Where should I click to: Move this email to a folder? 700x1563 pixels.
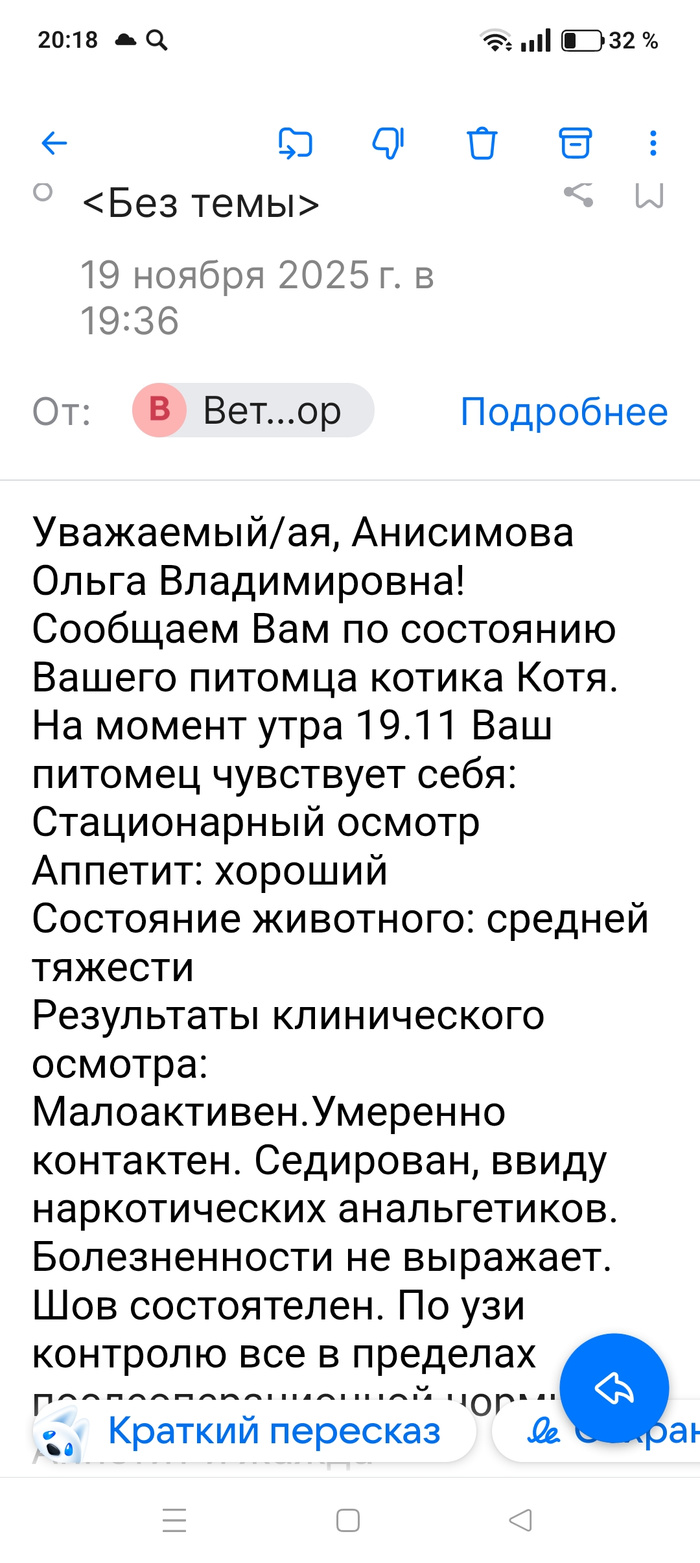coord(295,144)
